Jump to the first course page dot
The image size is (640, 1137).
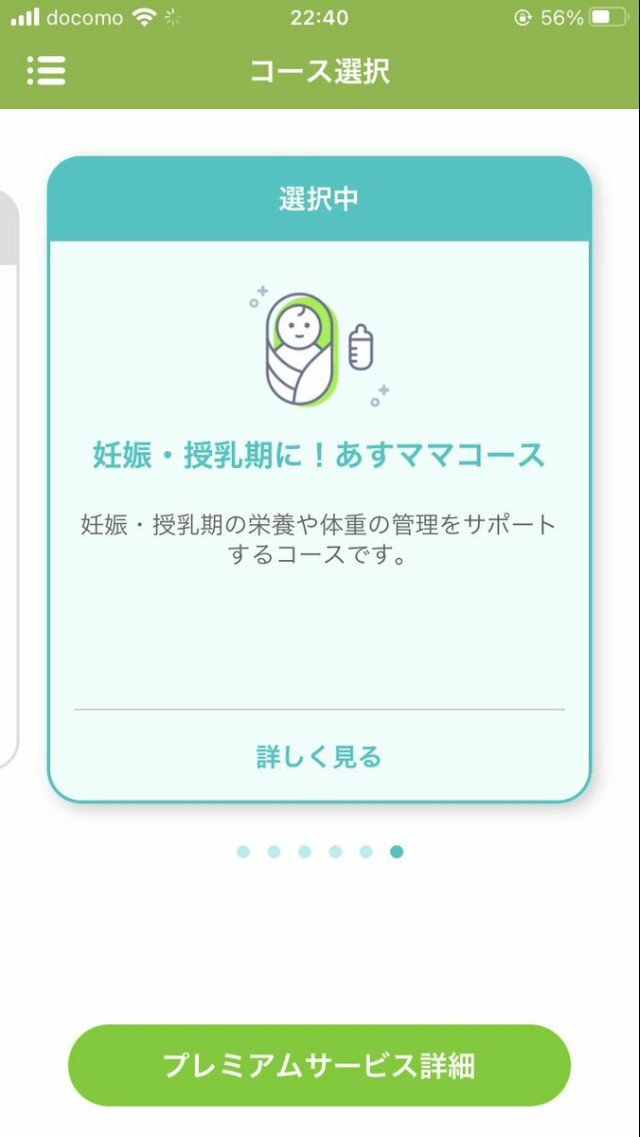tap(243, 852)
